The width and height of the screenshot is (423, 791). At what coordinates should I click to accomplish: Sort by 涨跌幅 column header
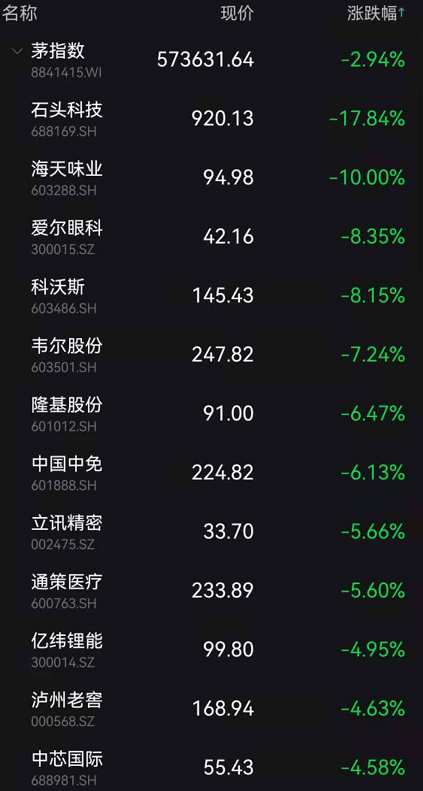[x=376, y=14]
